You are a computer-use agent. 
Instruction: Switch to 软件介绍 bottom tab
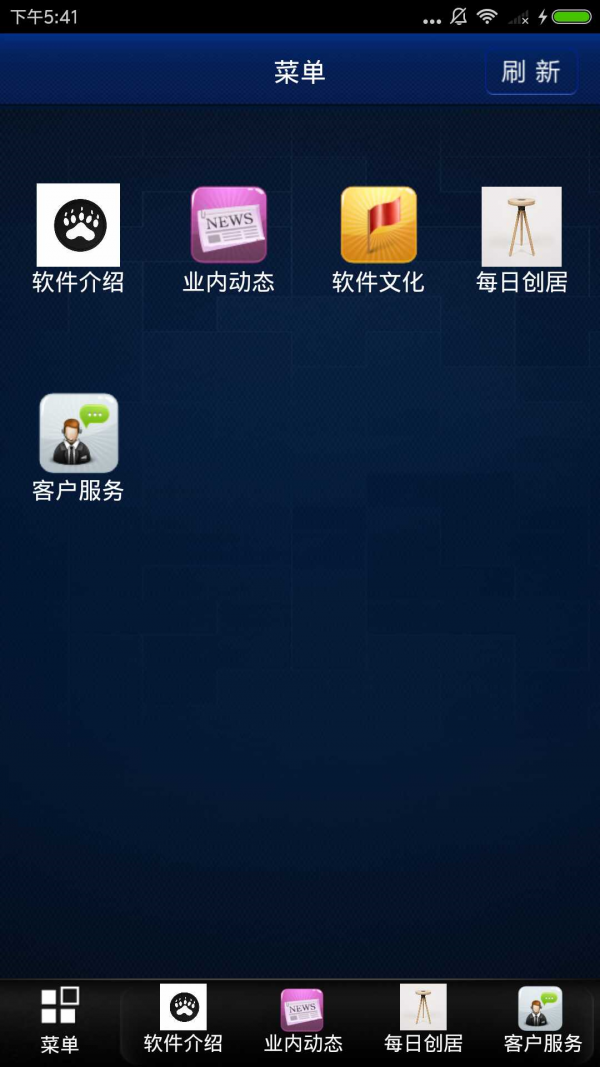coord(183,1020)
